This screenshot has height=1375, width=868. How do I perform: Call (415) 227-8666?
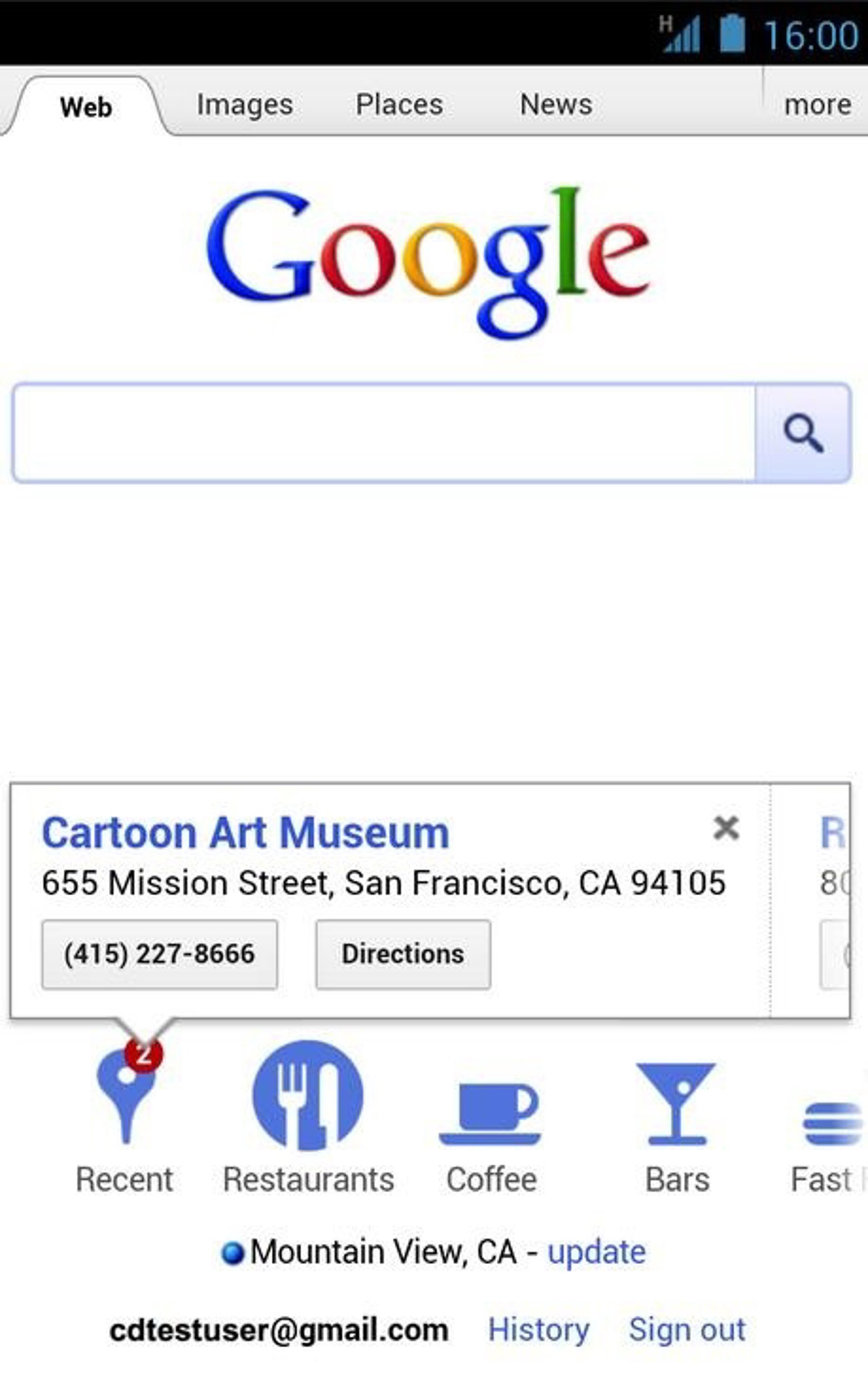159,954
